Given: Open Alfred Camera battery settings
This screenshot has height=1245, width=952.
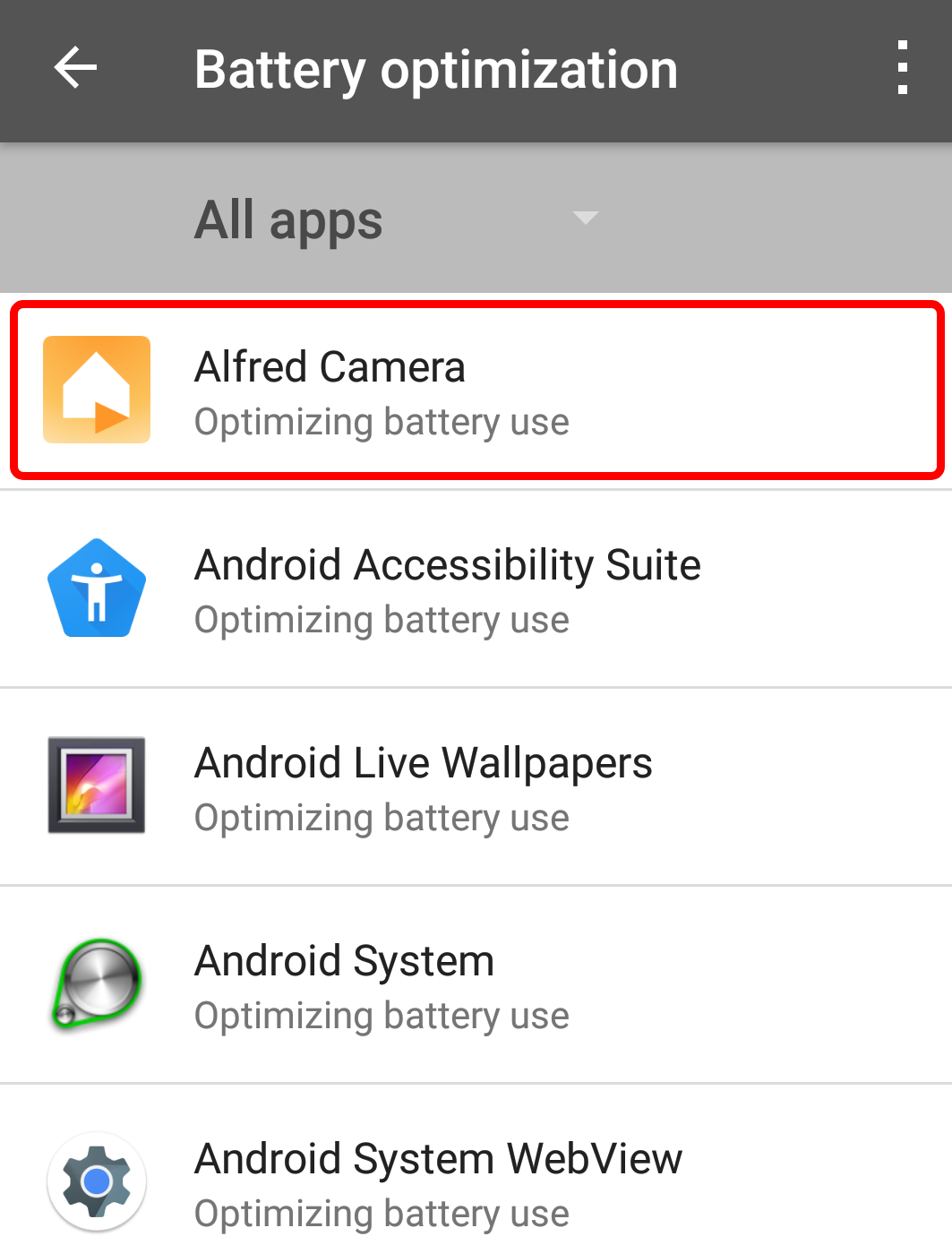Looking at the screenshot, I should [476, 391].
